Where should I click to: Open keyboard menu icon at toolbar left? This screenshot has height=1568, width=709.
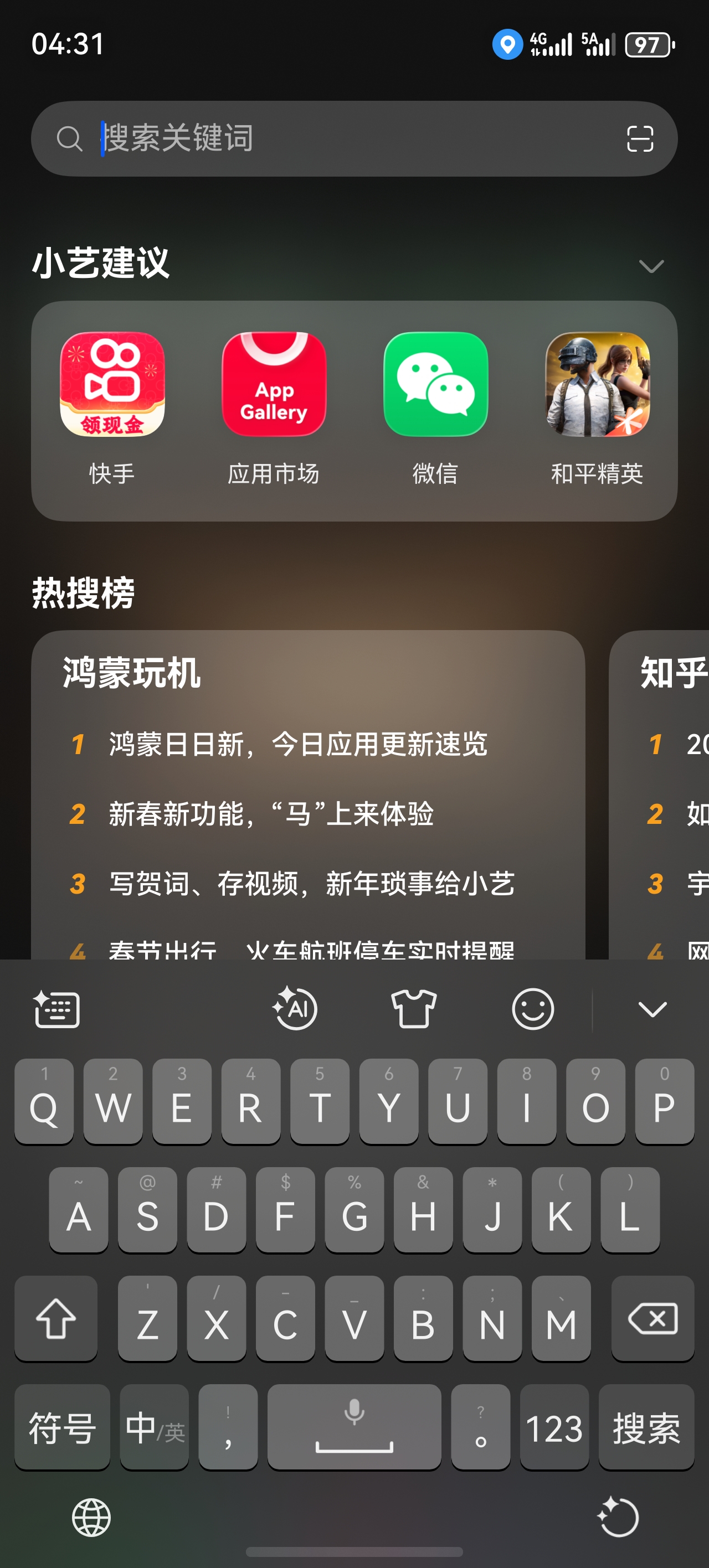pos(56,1009)
